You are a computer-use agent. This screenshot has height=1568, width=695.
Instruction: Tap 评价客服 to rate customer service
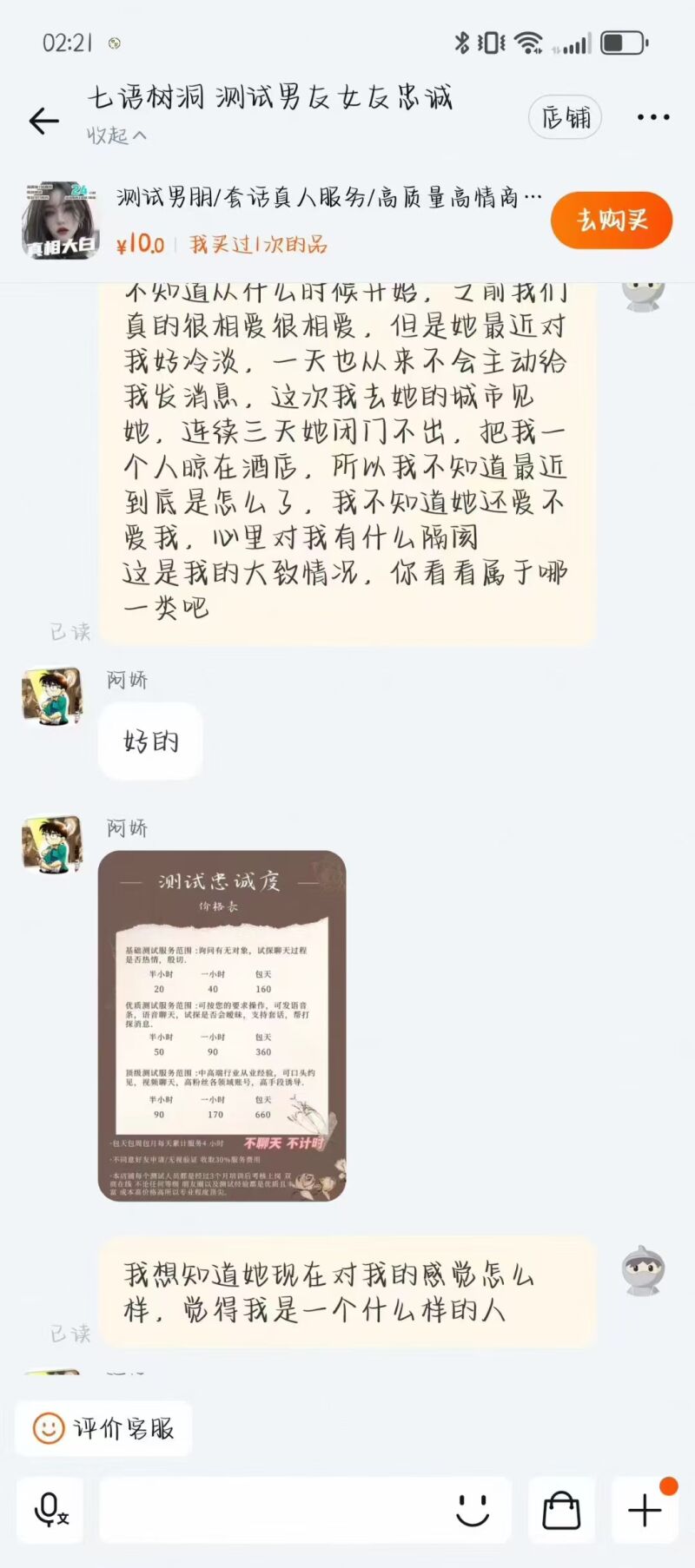103,1428
